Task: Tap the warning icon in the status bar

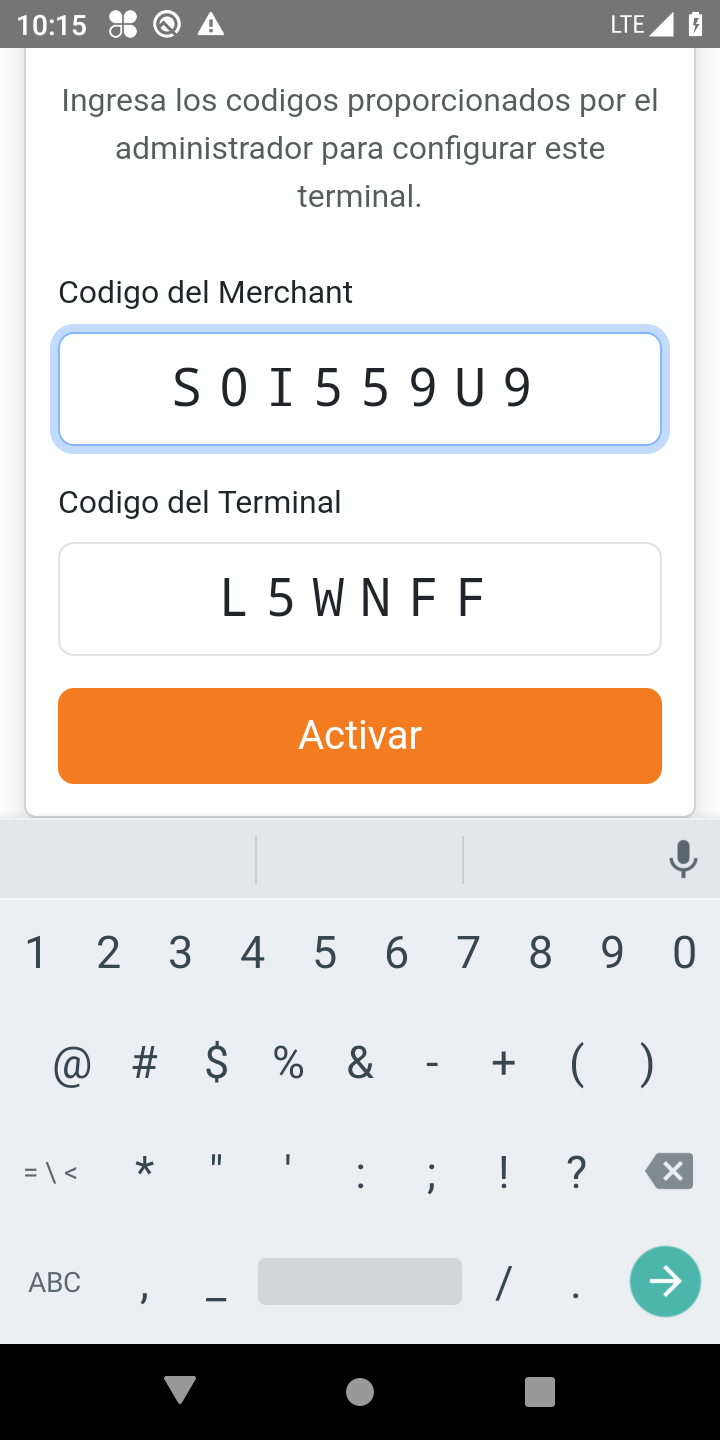Action: [210, 25]
